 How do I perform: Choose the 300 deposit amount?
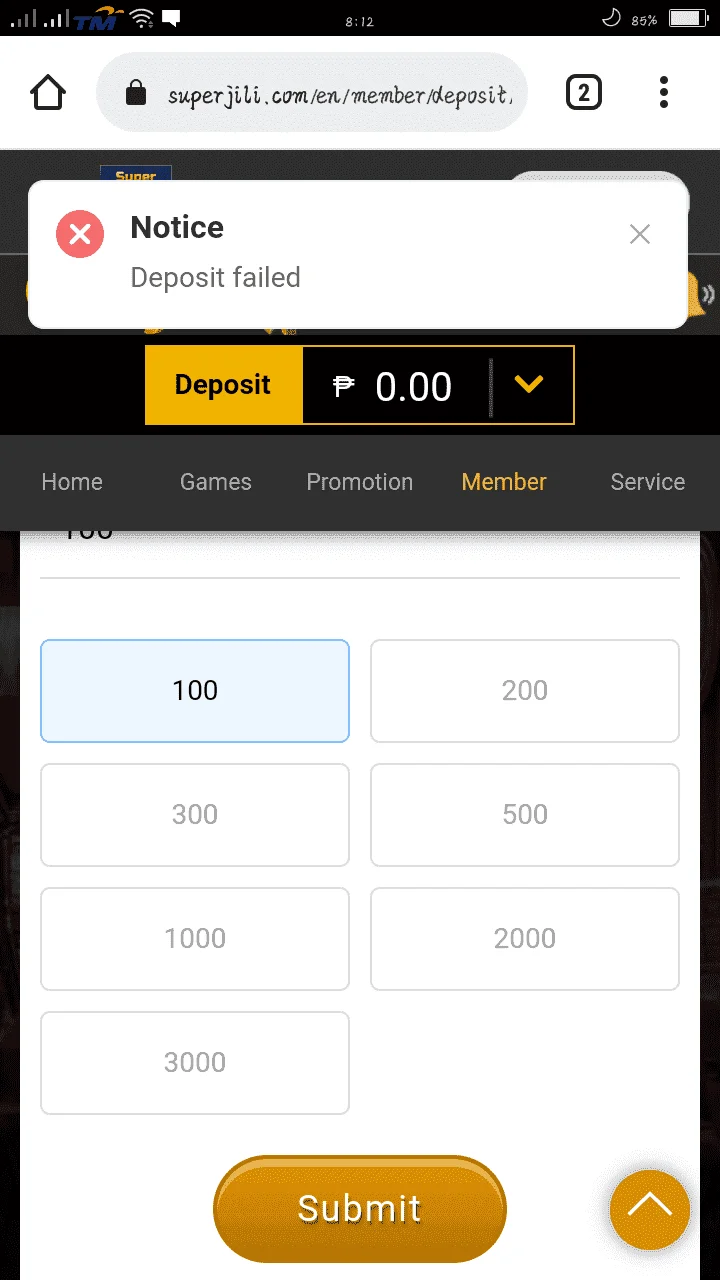point(195,815)
